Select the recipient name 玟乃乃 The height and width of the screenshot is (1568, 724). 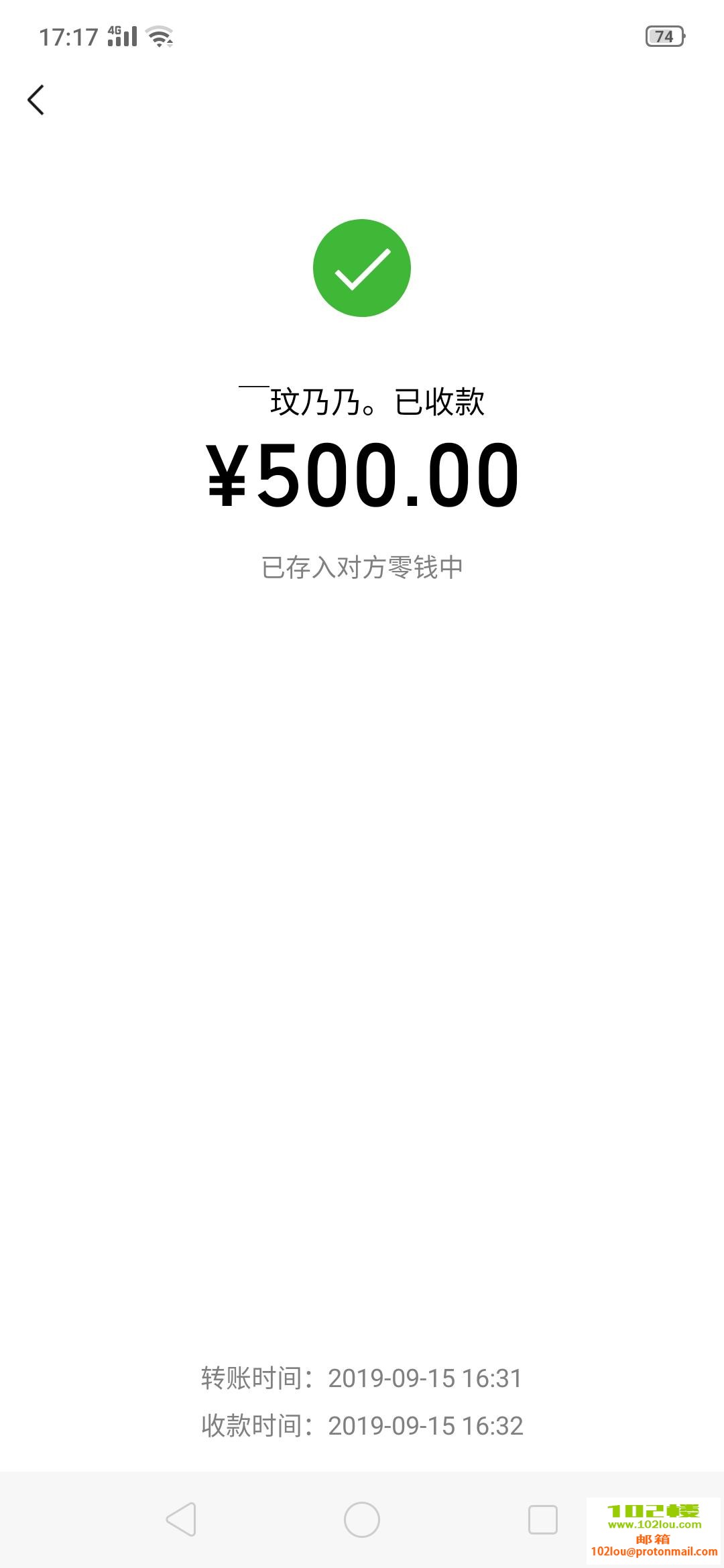pos(312,400)
